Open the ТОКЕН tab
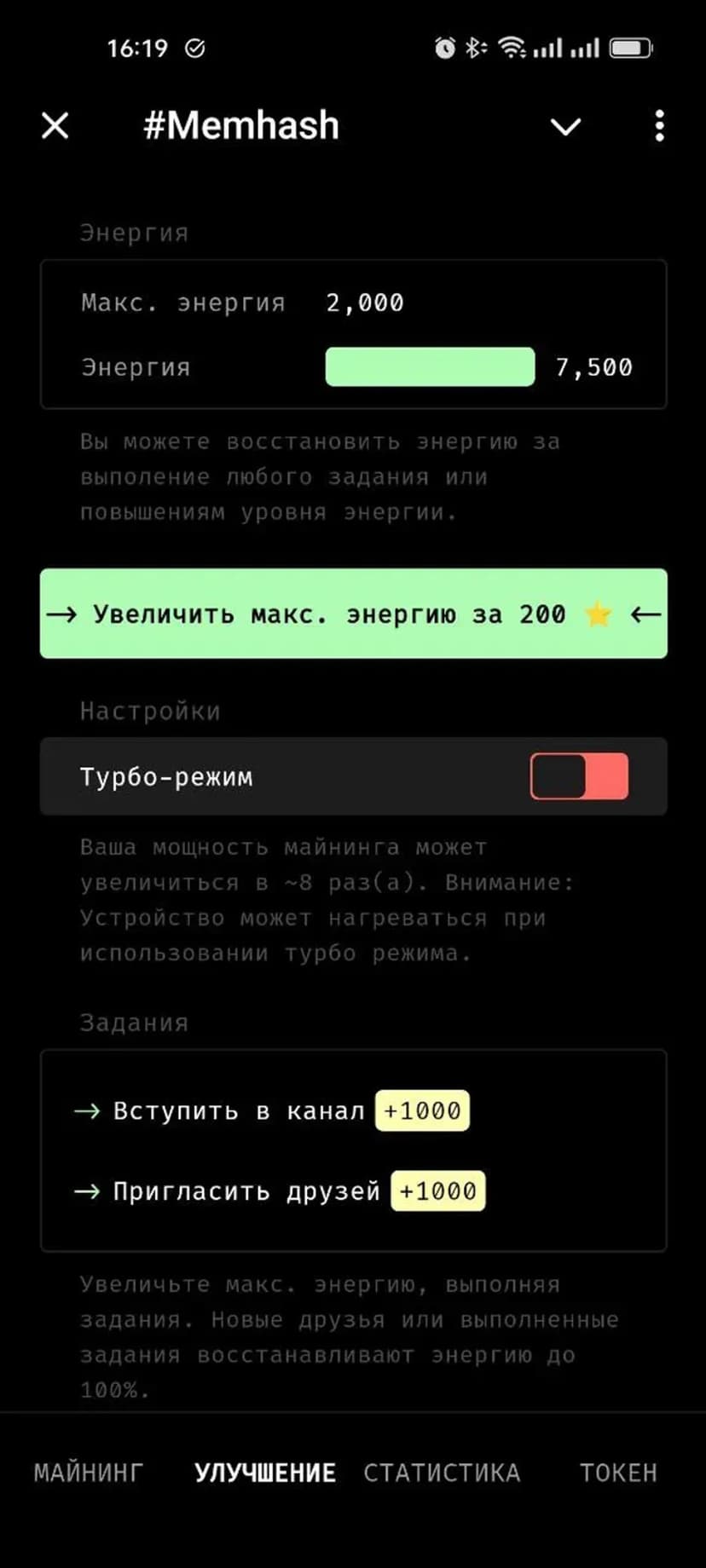The width and height of the screenshot is (706, 1568). (618, 1473)
